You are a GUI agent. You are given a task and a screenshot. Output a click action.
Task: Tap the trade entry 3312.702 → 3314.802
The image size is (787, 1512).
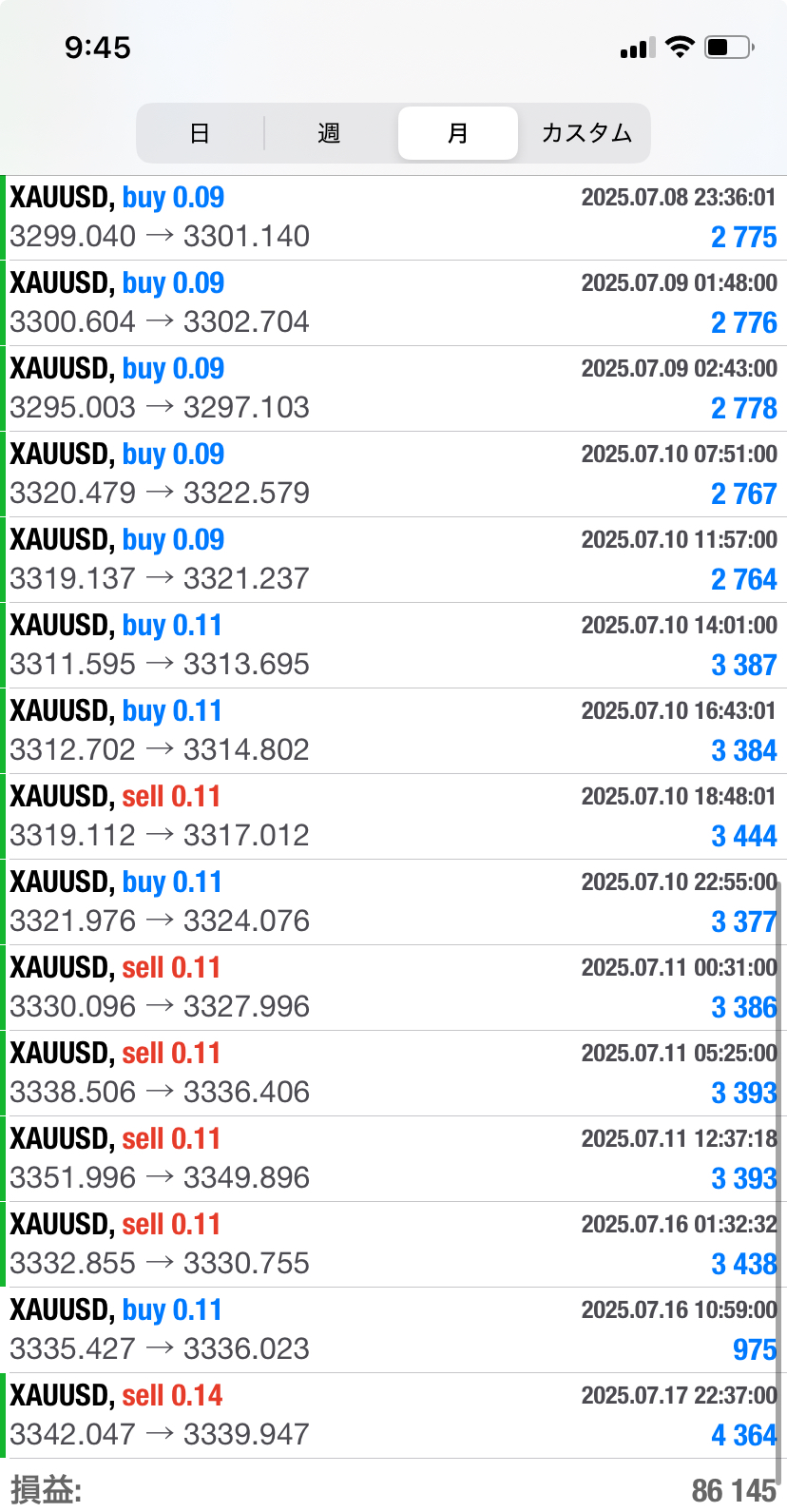point(393,731)
